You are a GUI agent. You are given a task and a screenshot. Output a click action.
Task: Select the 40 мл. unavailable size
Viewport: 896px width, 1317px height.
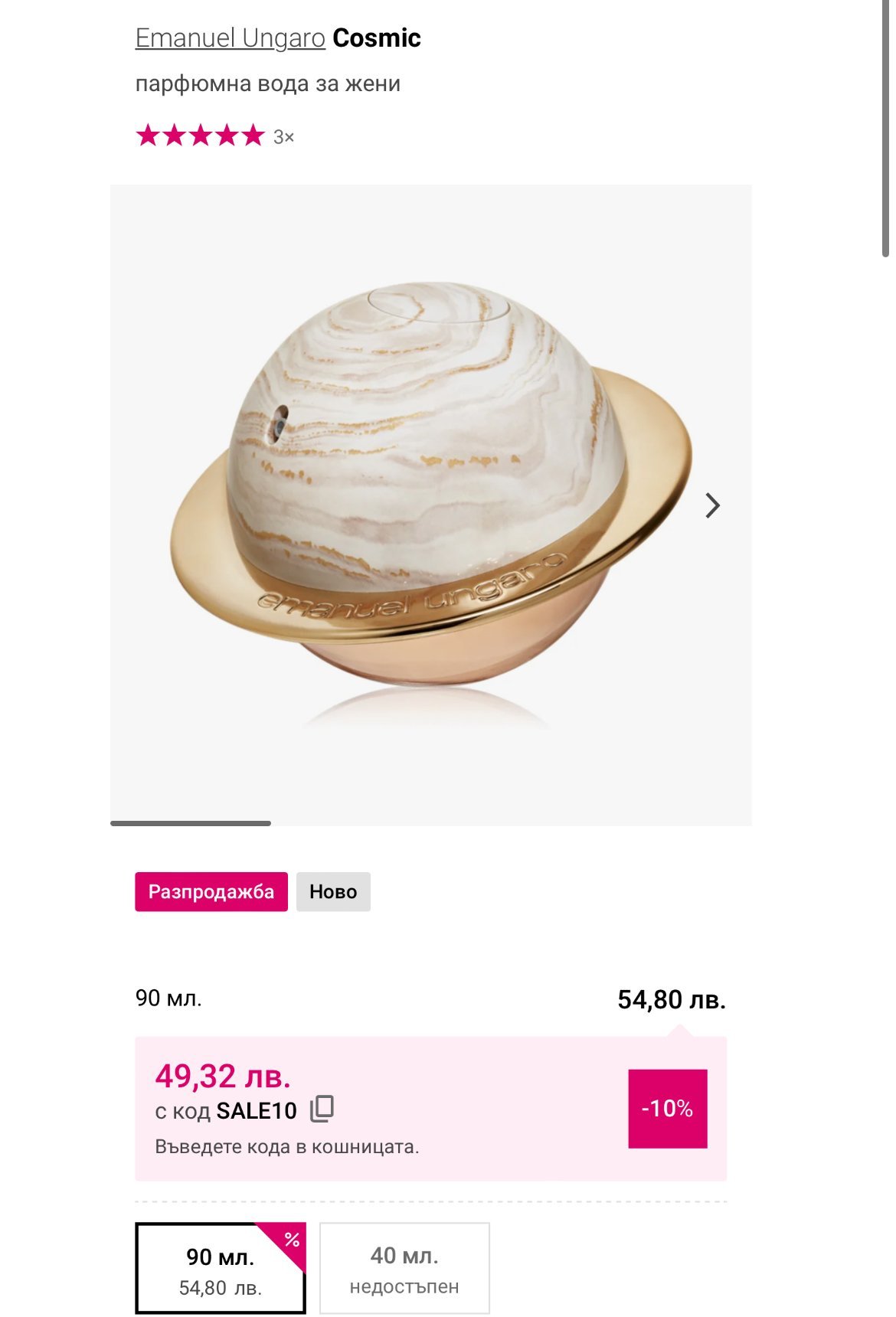tap(404, 1269)
